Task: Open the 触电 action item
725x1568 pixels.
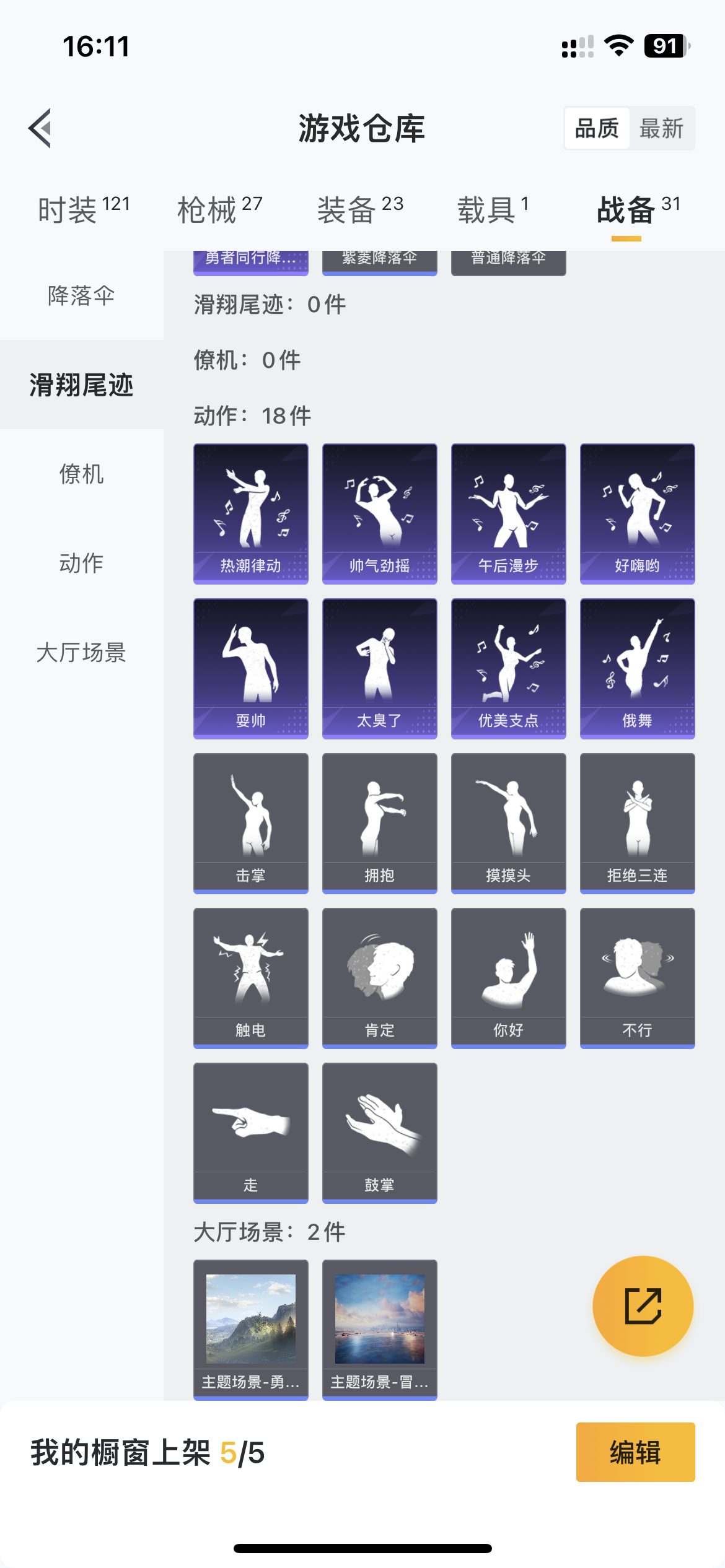Action: 251,978
